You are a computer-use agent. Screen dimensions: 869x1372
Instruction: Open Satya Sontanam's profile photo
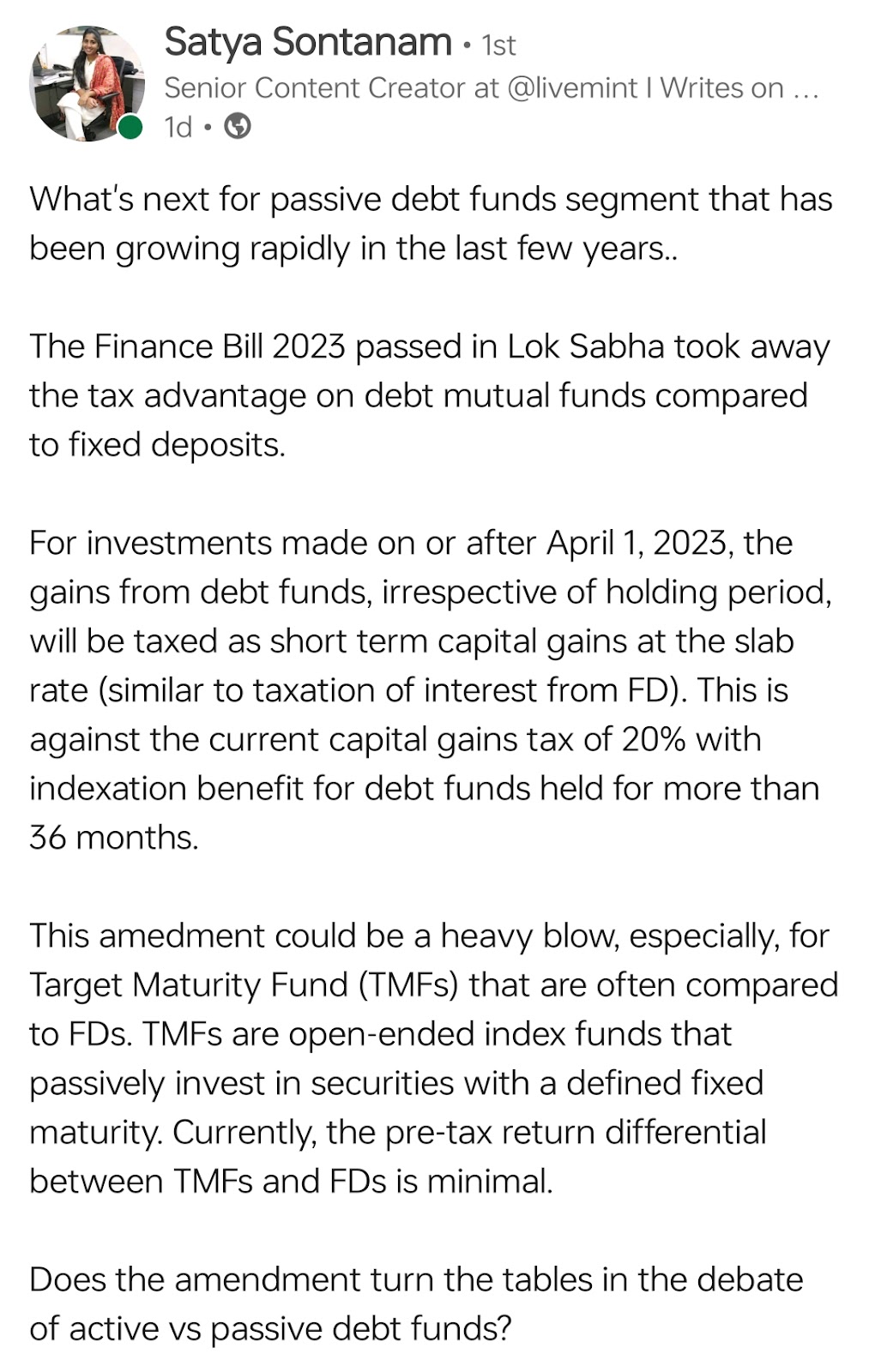pos(86,83)
